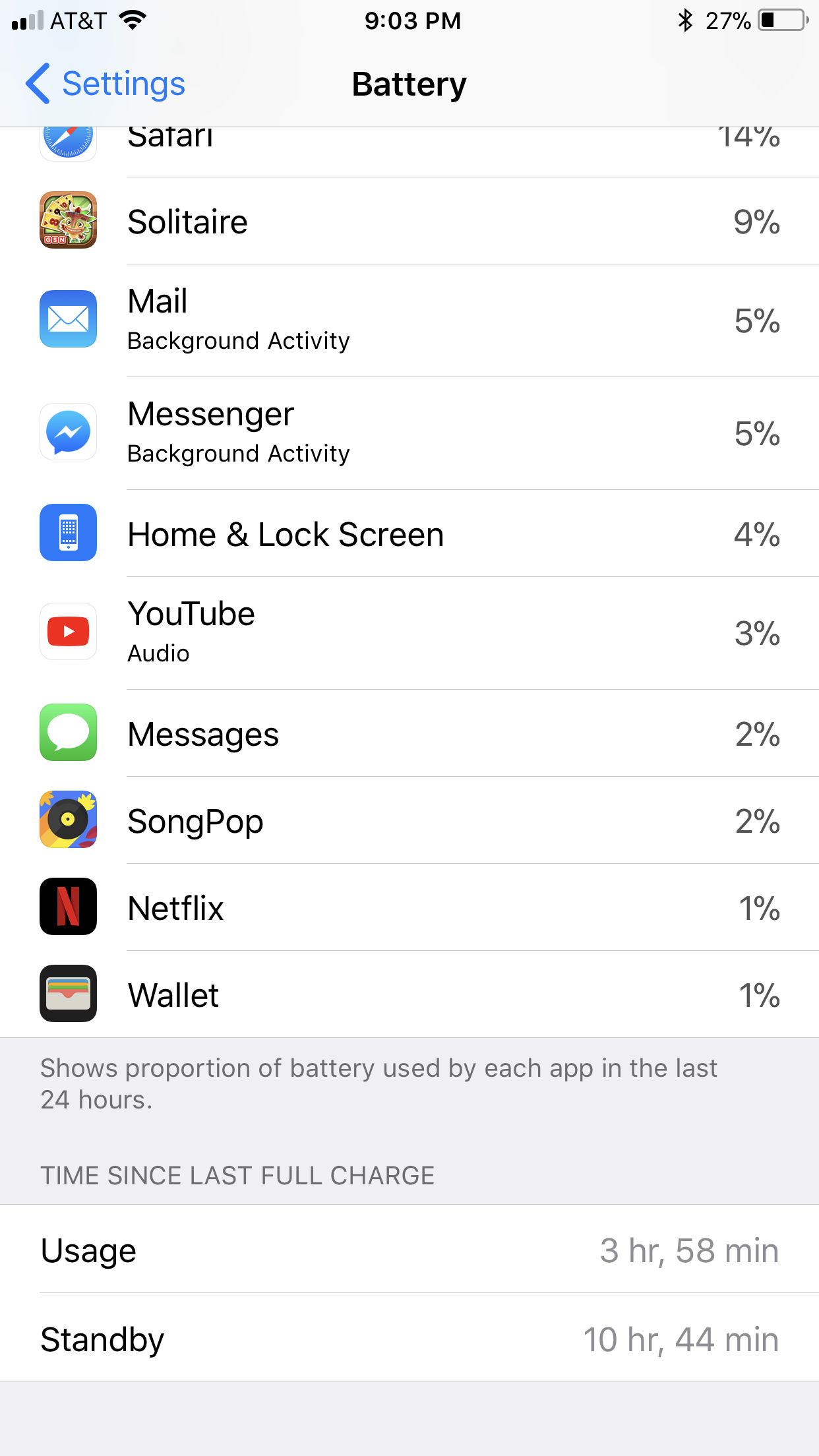Tap the Messenger background activity row
This screenshot has height=1456, width=819.
[409, 433]
